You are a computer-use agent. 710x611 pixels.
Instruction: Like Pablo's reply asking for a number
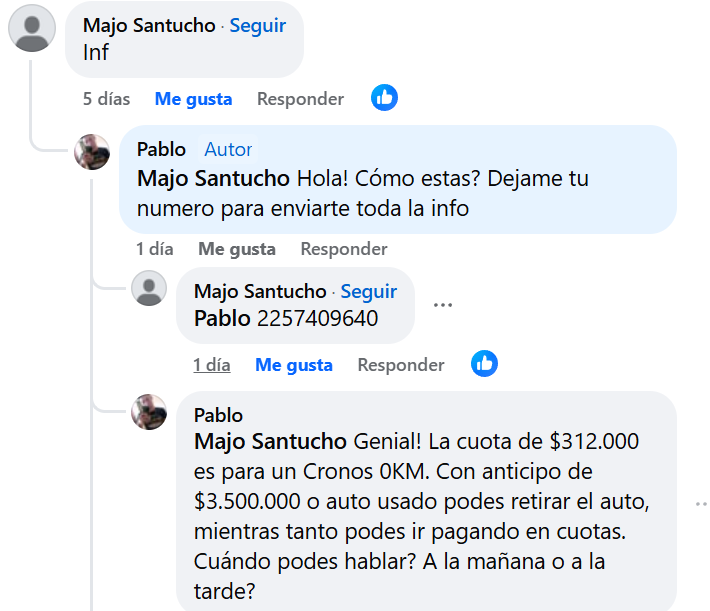(236, 249)
